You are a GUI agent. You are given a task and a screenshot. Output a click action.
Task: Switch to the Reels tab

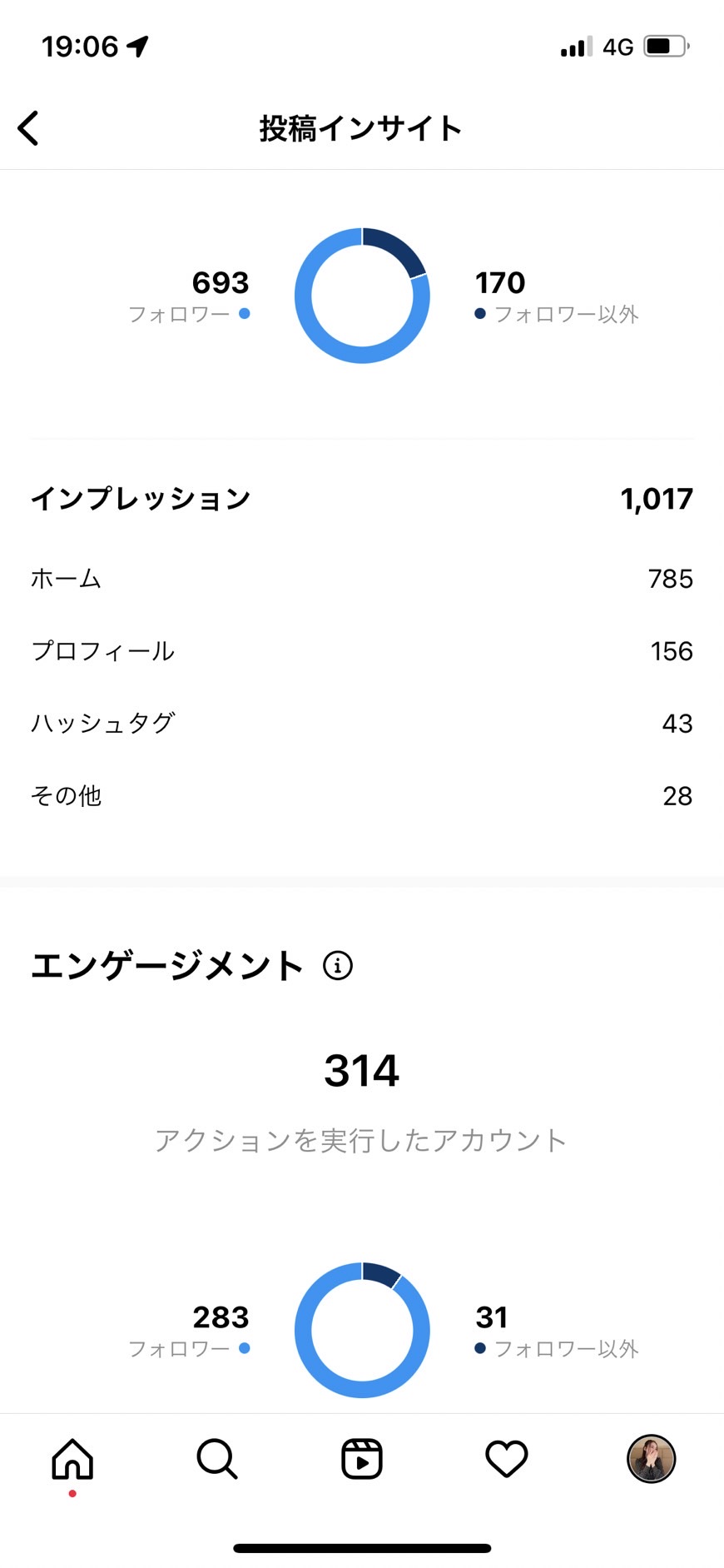tap(362, 1459)
